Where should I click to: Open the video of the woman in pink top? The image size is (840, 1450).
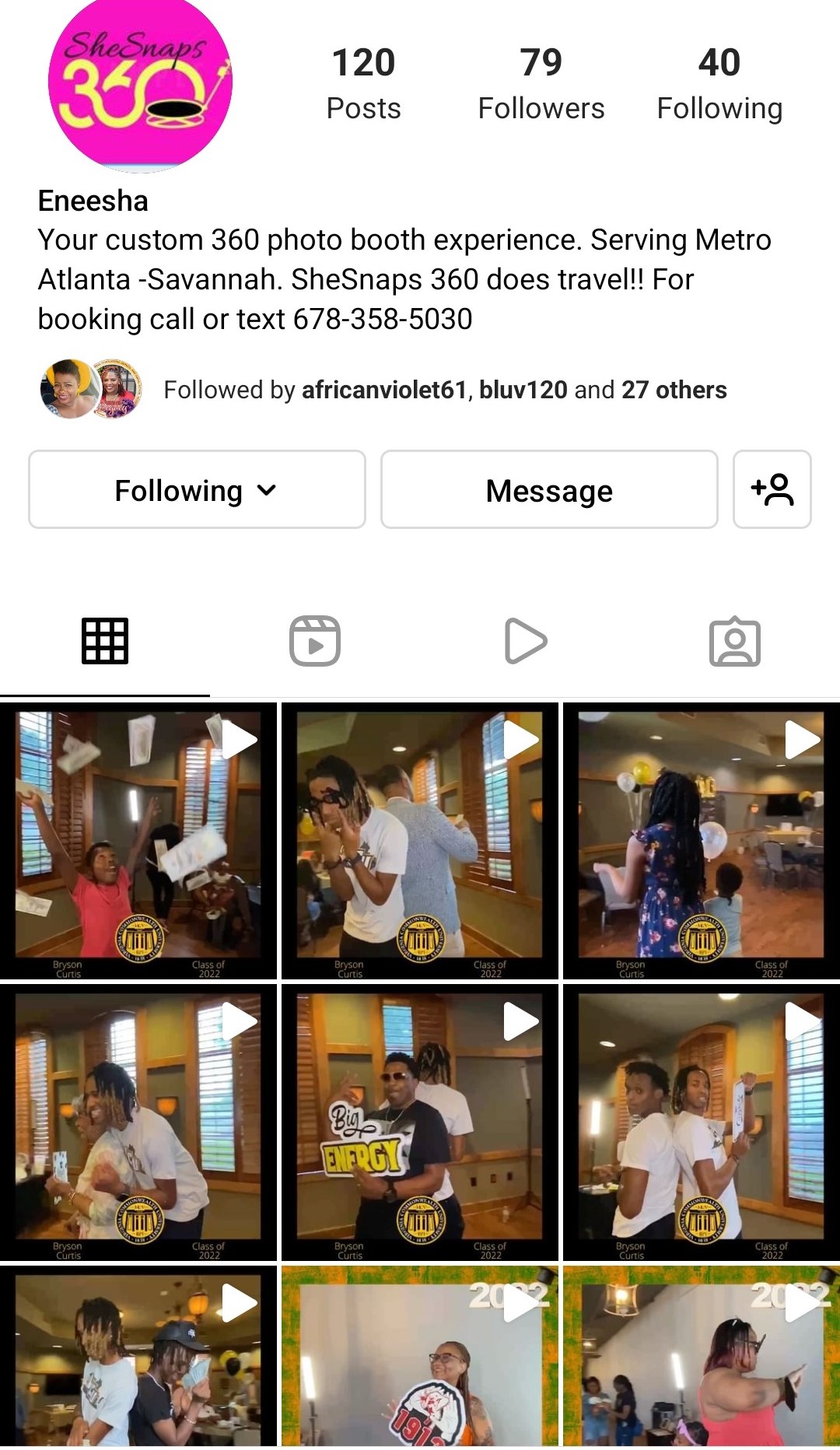701,1356
